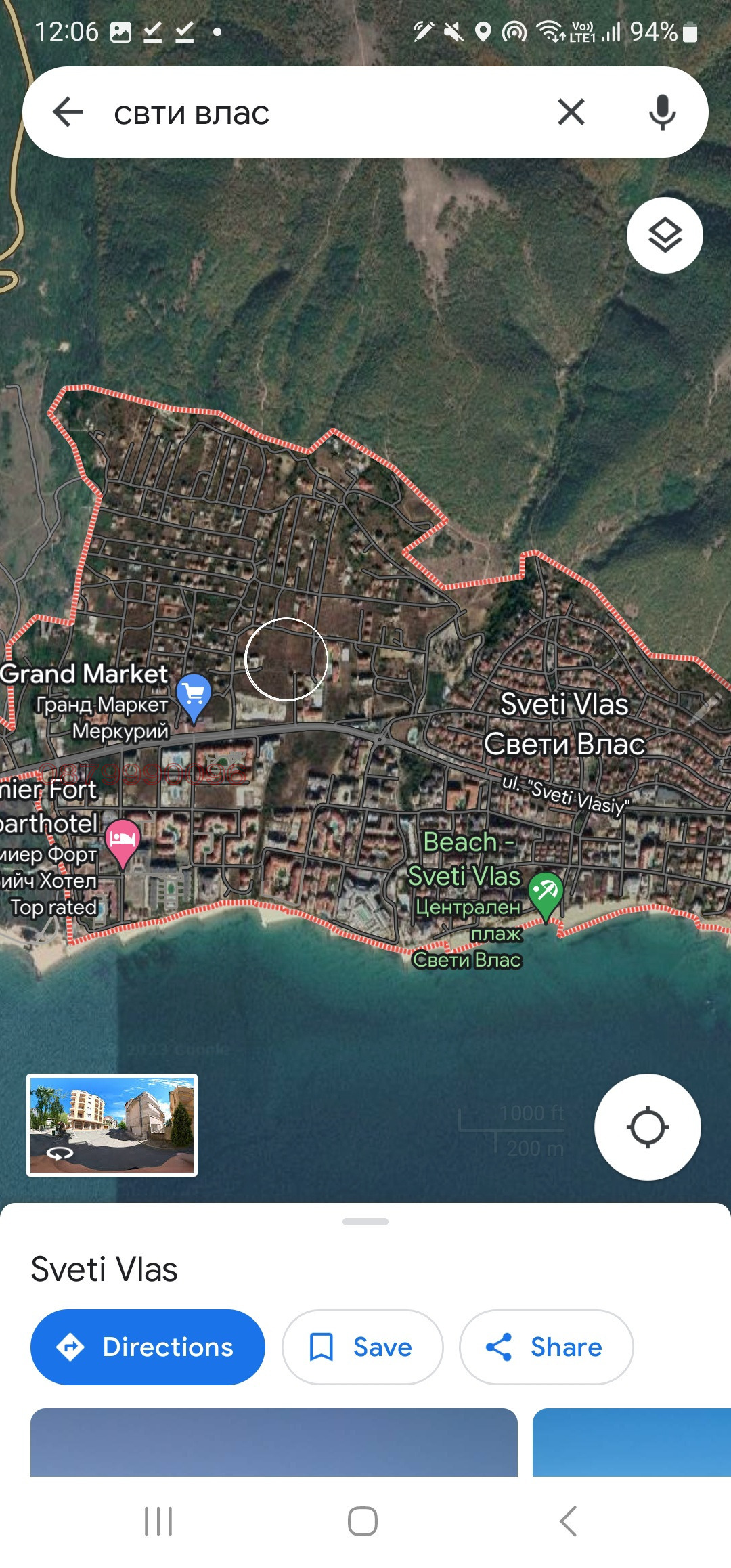The height and width of the screenshot is (1568, 731).
Task: Toggle saved status for Sveti Vlas
Action: tap(363, 1347)
